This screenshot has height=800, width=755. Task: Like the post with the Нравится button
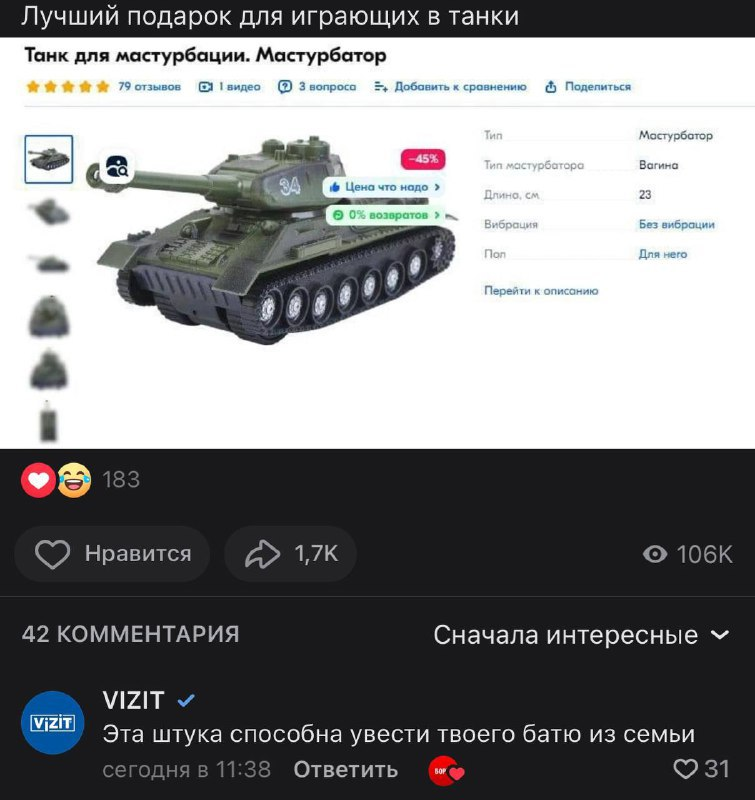point(112,554)
